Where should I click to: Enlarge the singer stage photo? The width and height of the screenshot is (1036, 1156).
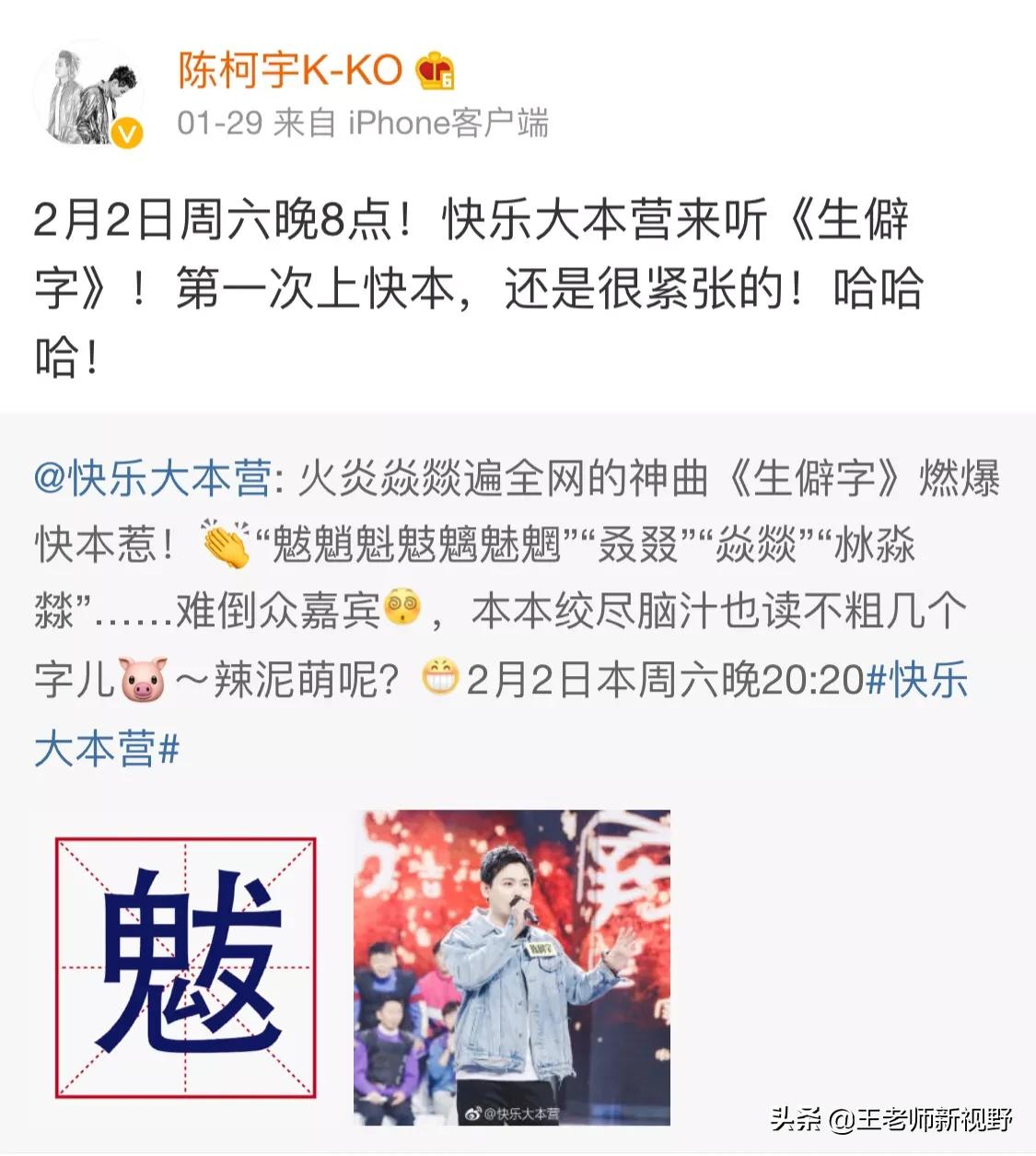[512, 967]
